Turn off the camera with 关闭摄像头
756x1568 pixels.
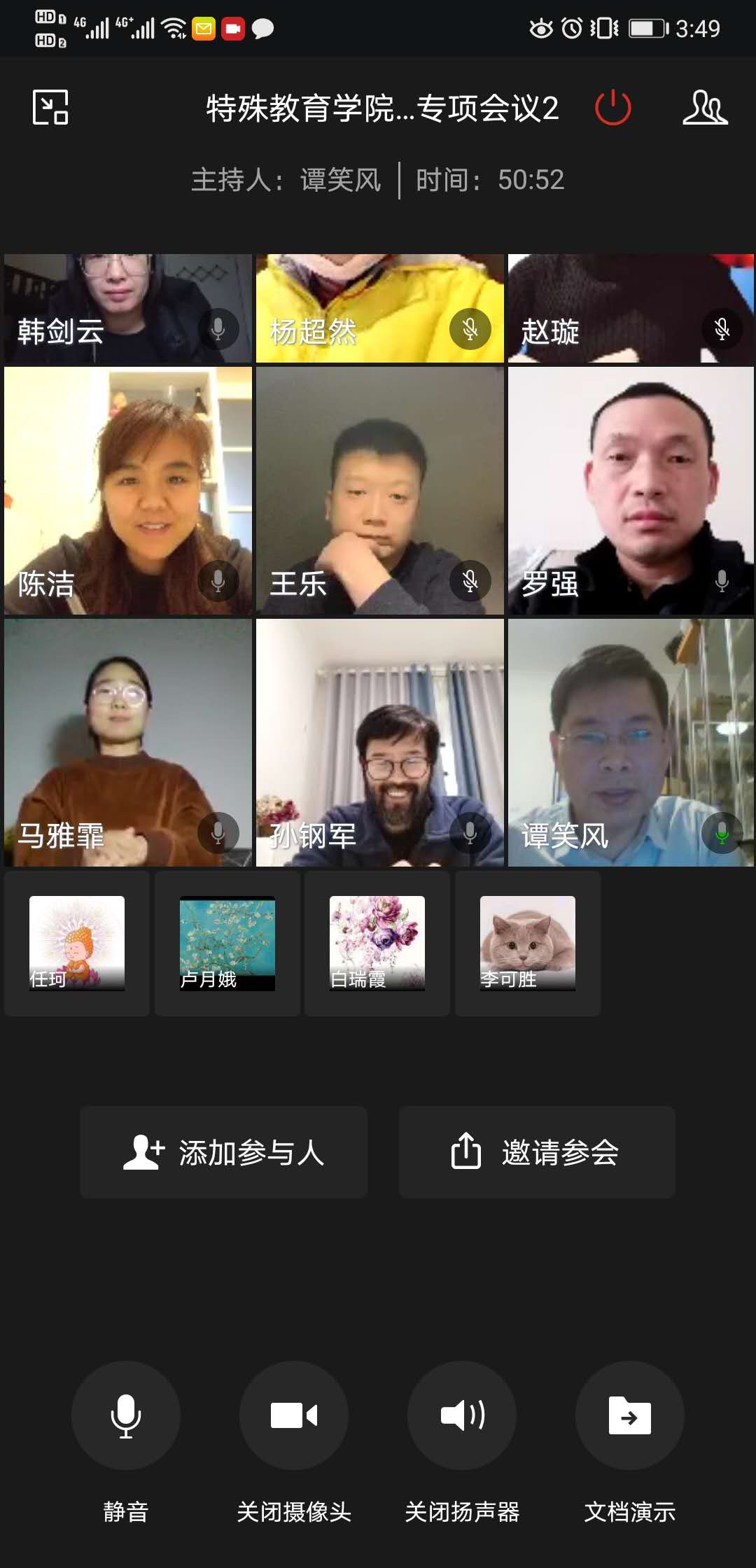[x=294, y=1415]
